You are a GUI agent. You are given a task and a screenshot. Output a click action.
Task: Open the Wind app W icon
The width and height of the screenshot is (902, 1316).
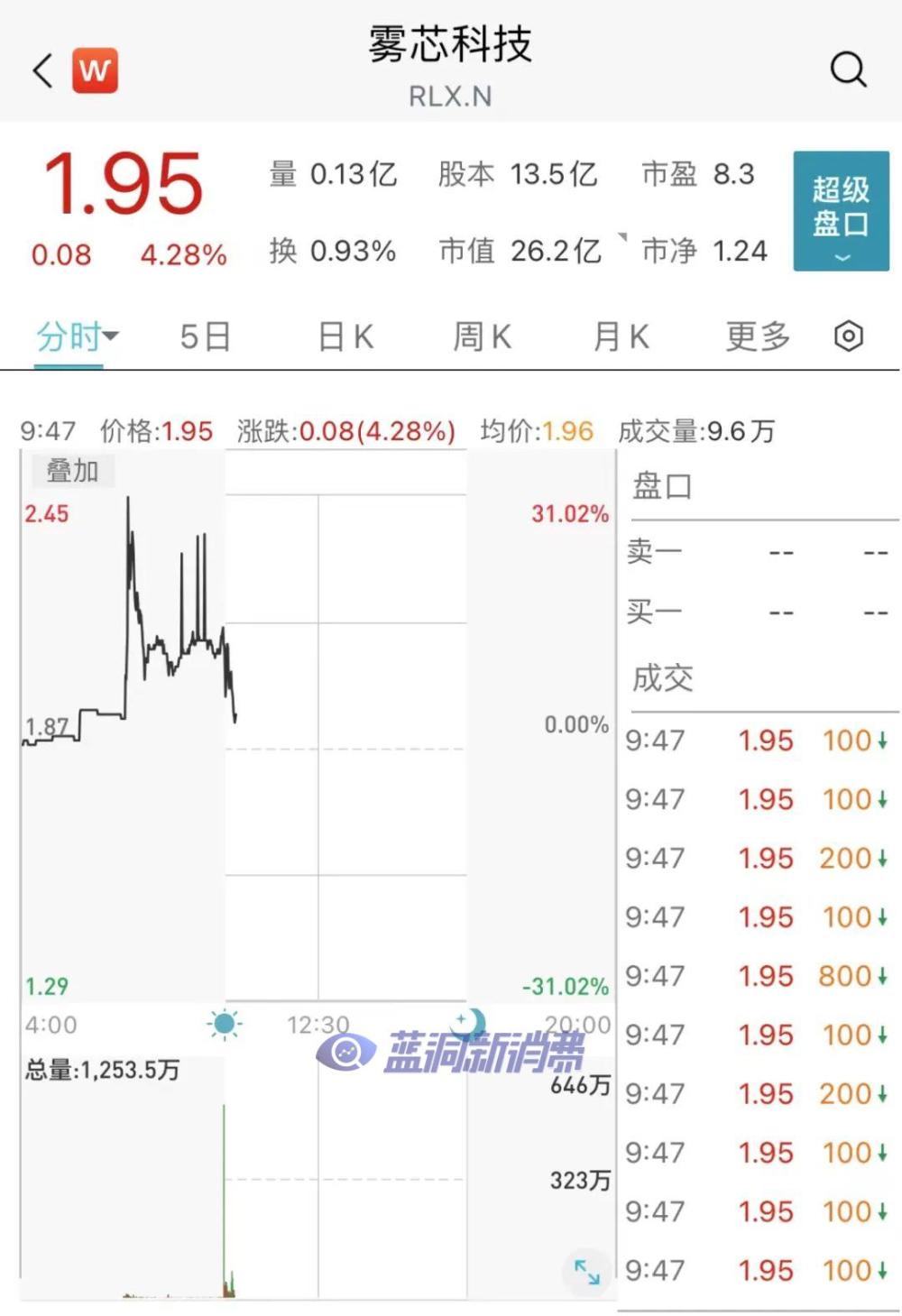pyautogui.click(x=96, y=69)
